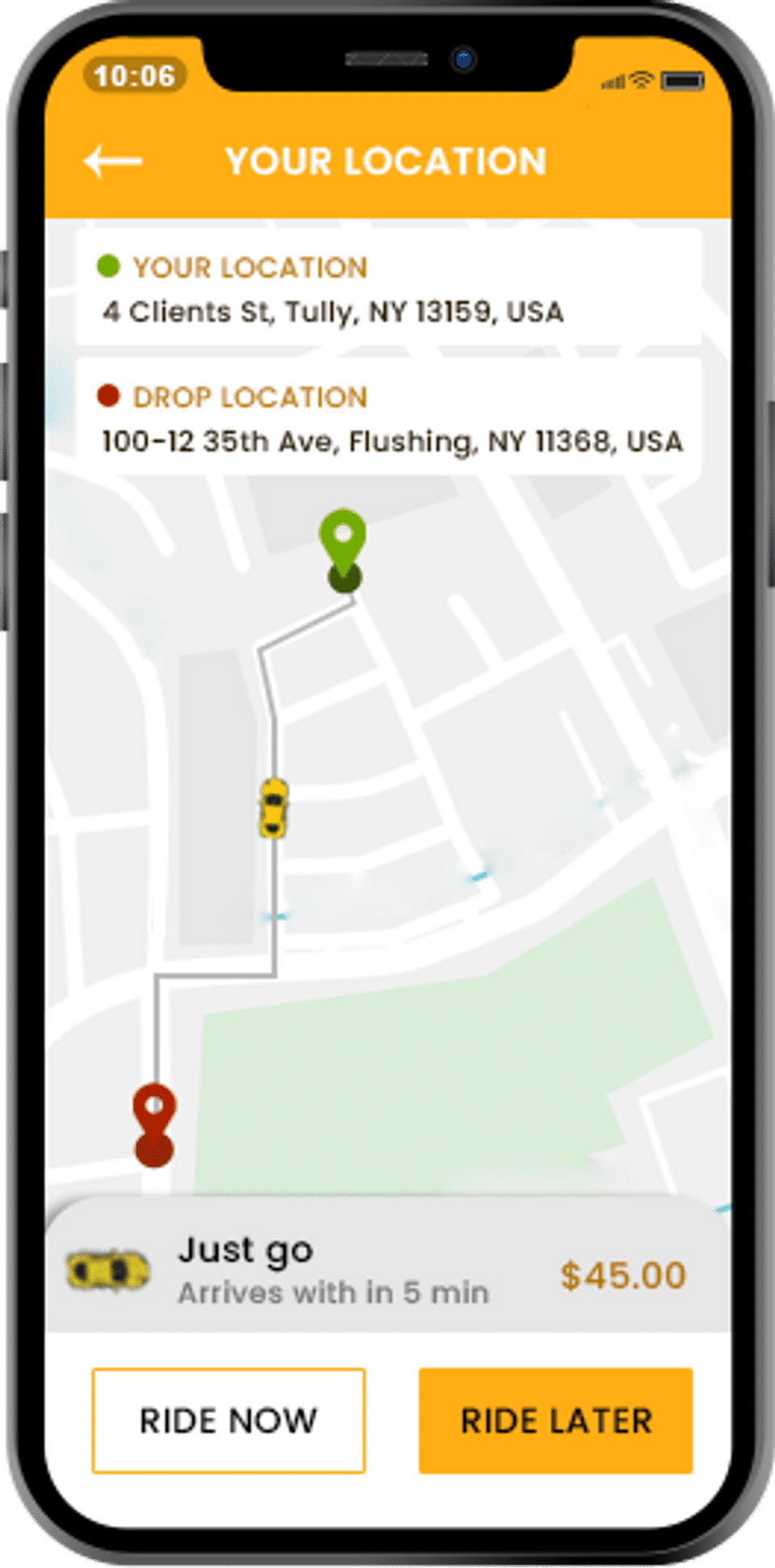775x1568 pixels.
Task: Schedule with the Ride Later button
Action: pos(555,1420)
